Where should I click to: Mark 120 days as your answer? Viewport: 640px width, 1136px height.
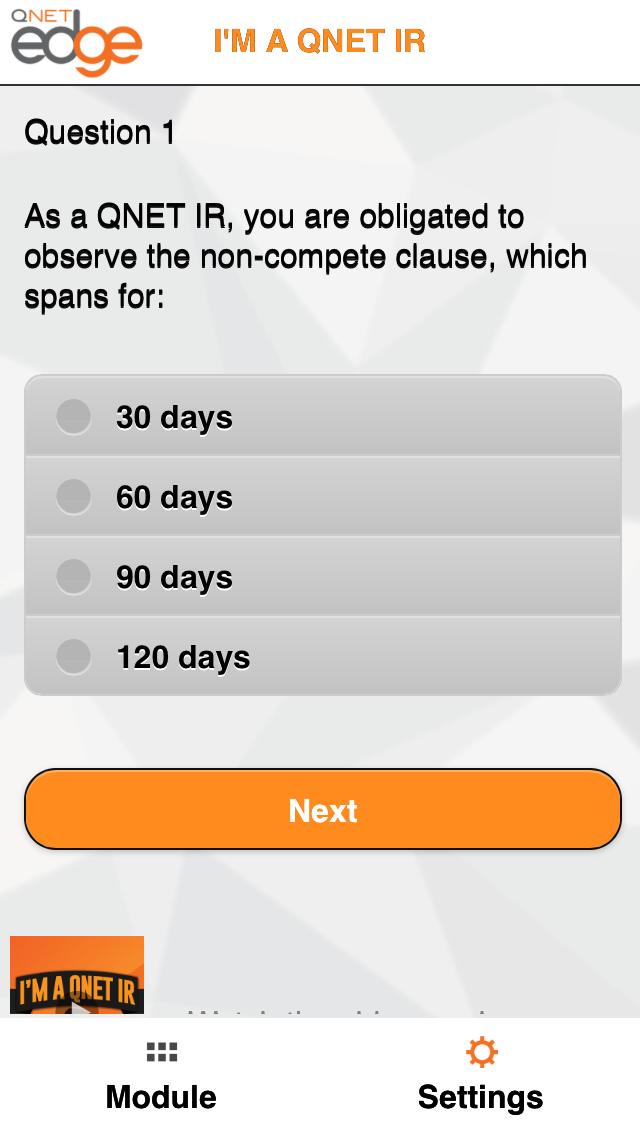point(74,656)
